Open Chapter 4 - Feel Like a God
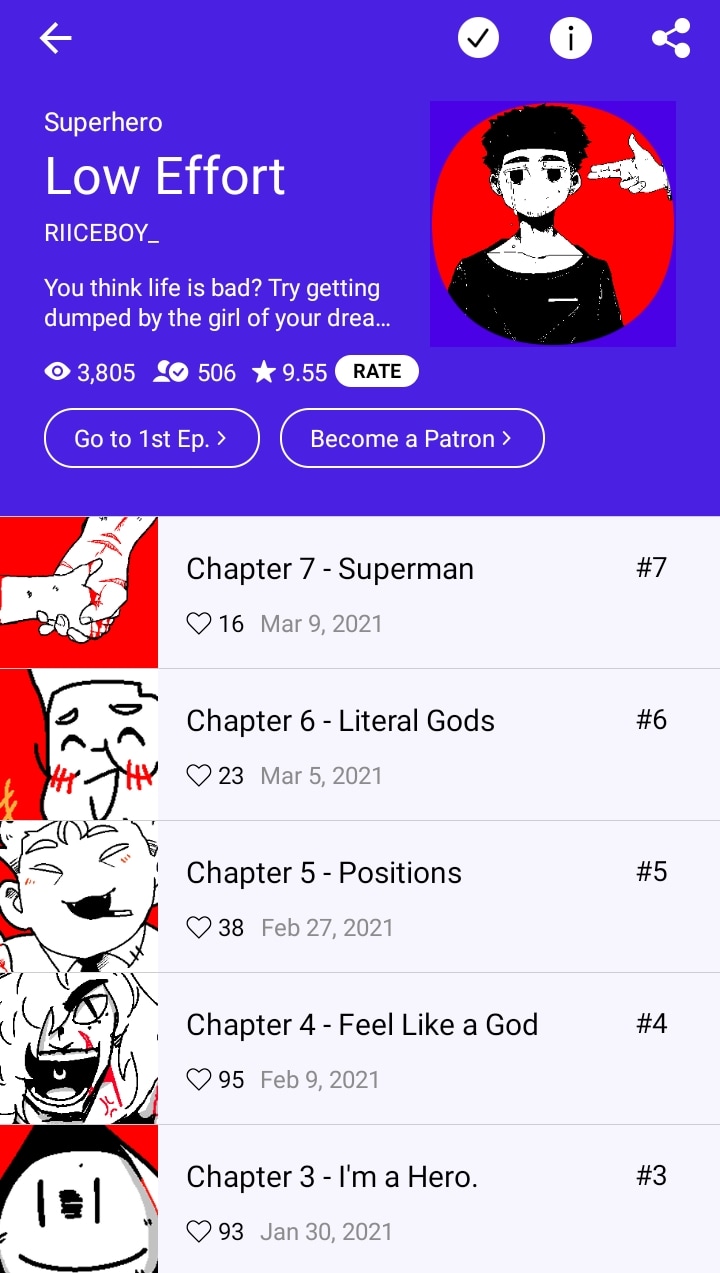Image resolution: width=720 pixels, height=1273 pixels. tap(360, 1049)
